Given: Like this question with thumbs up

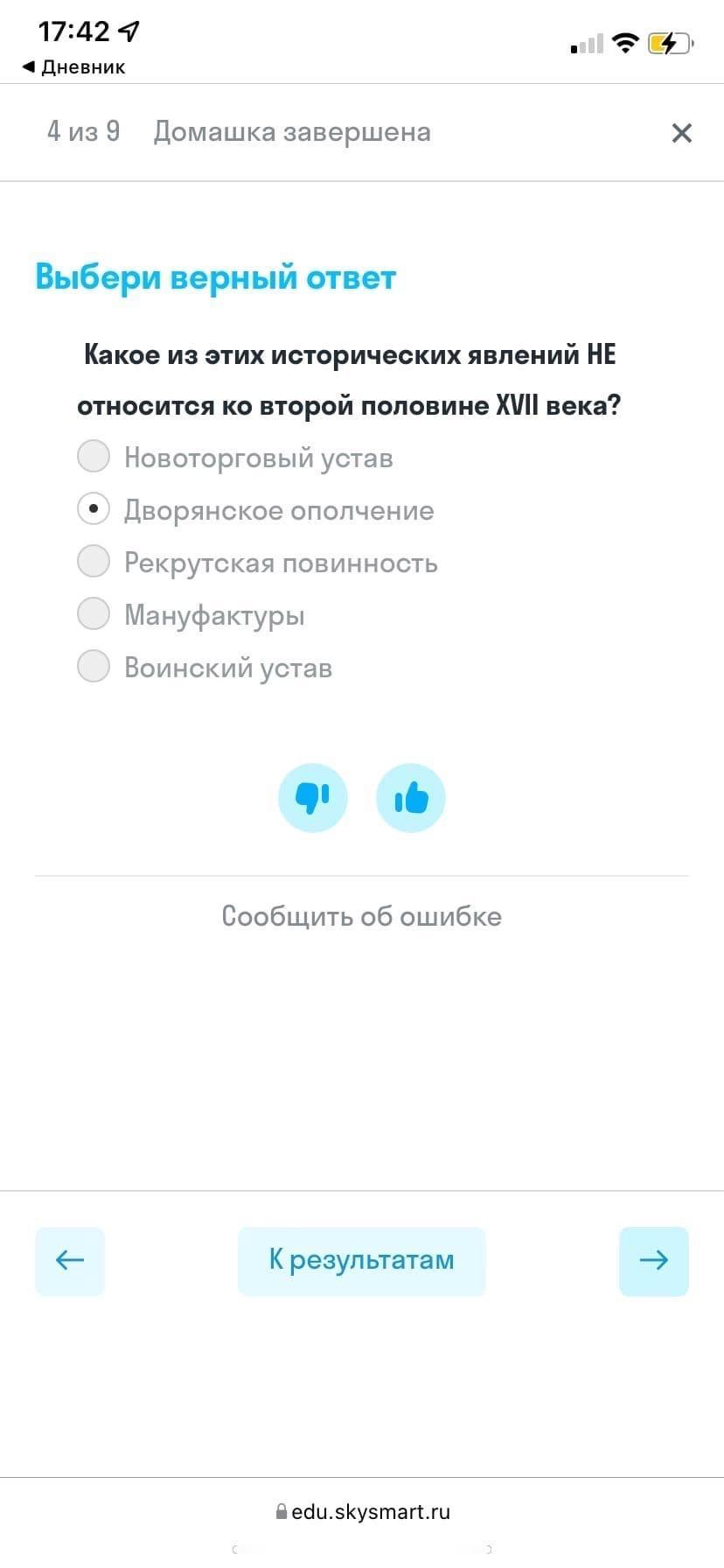Looking at the screenshot, I should [x=411, y=798].
